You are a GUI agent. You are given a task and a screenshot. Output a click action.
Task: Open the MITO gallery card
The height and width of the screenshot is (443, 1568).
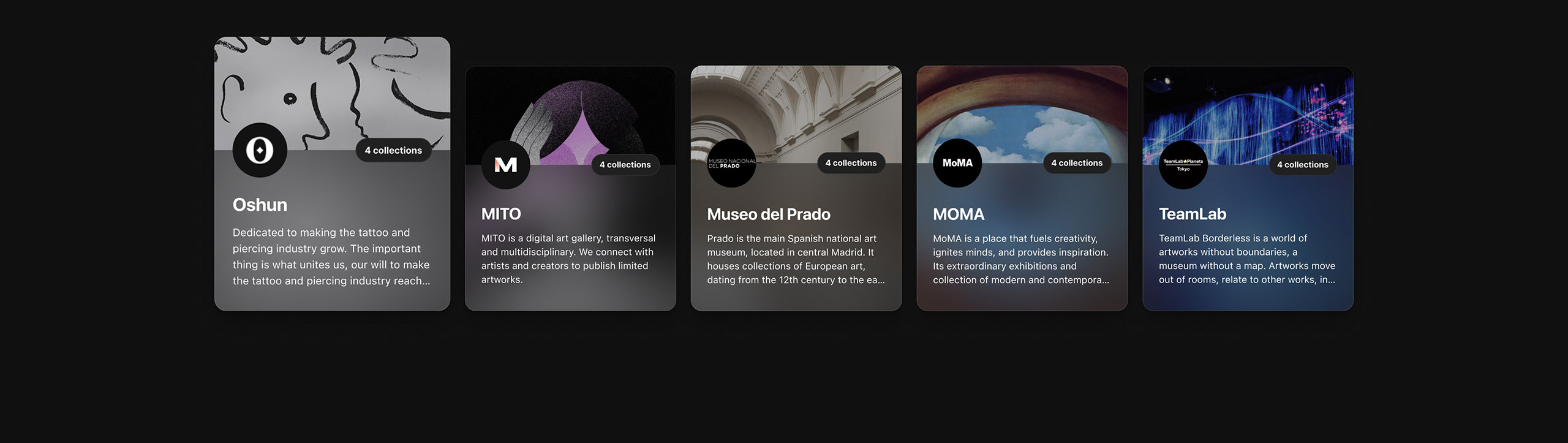[570, 214]
